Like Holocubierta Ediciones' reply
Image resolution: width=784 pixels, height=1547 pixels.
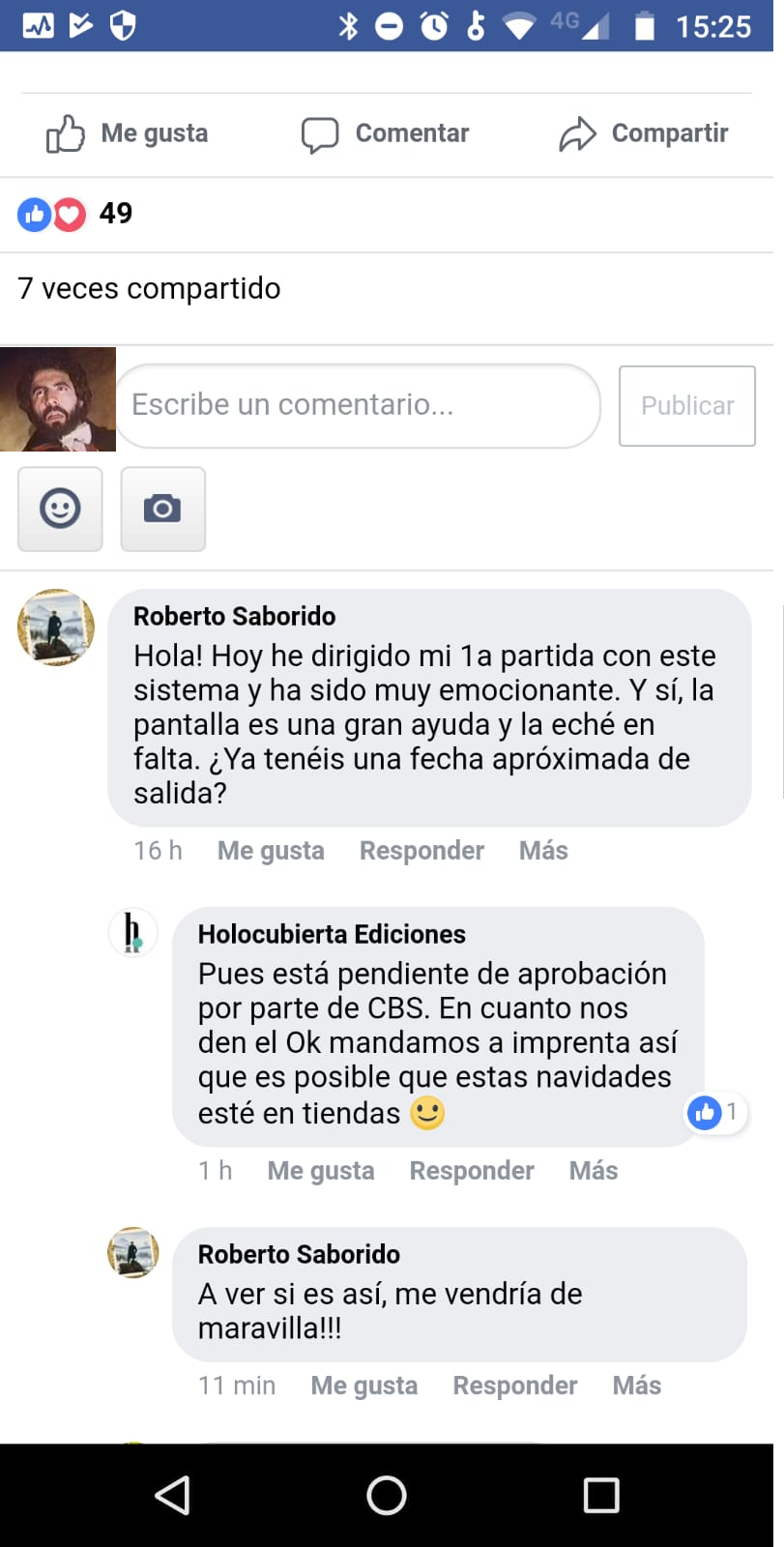pos(320,1171)
